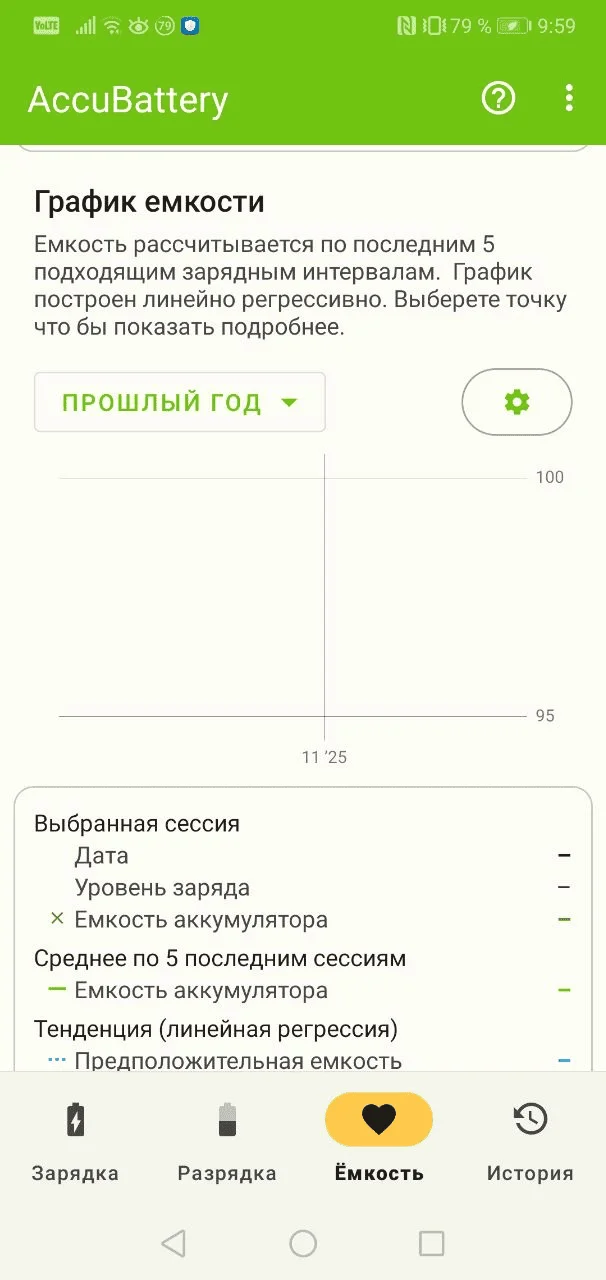Image resolution: width=606 pixels, height=1280 pixels.
Task: Tap the system home button
Action: pos(303,1243)
